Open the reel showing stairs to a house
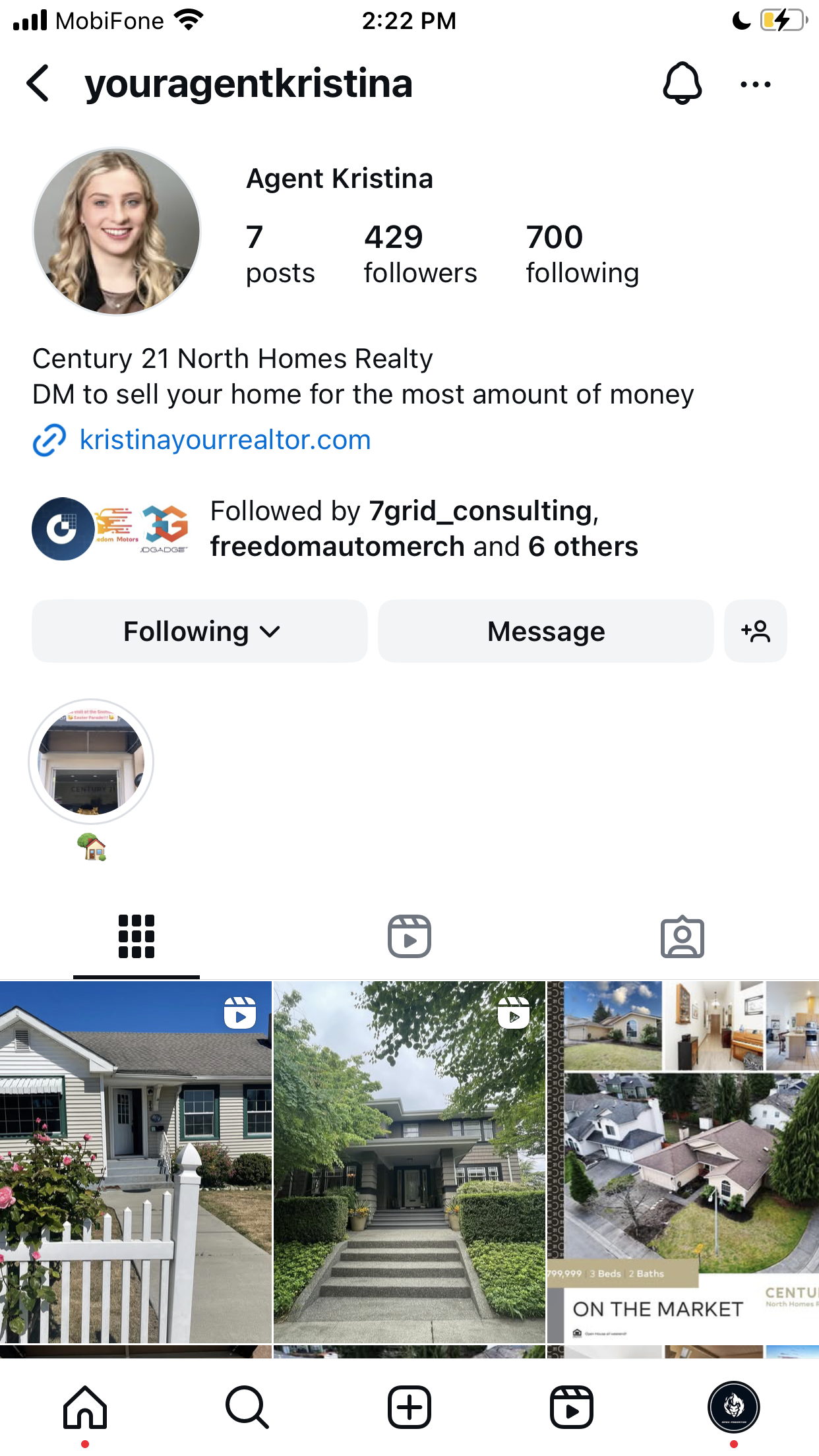The image size is (819, 1456). (409, 1162)
